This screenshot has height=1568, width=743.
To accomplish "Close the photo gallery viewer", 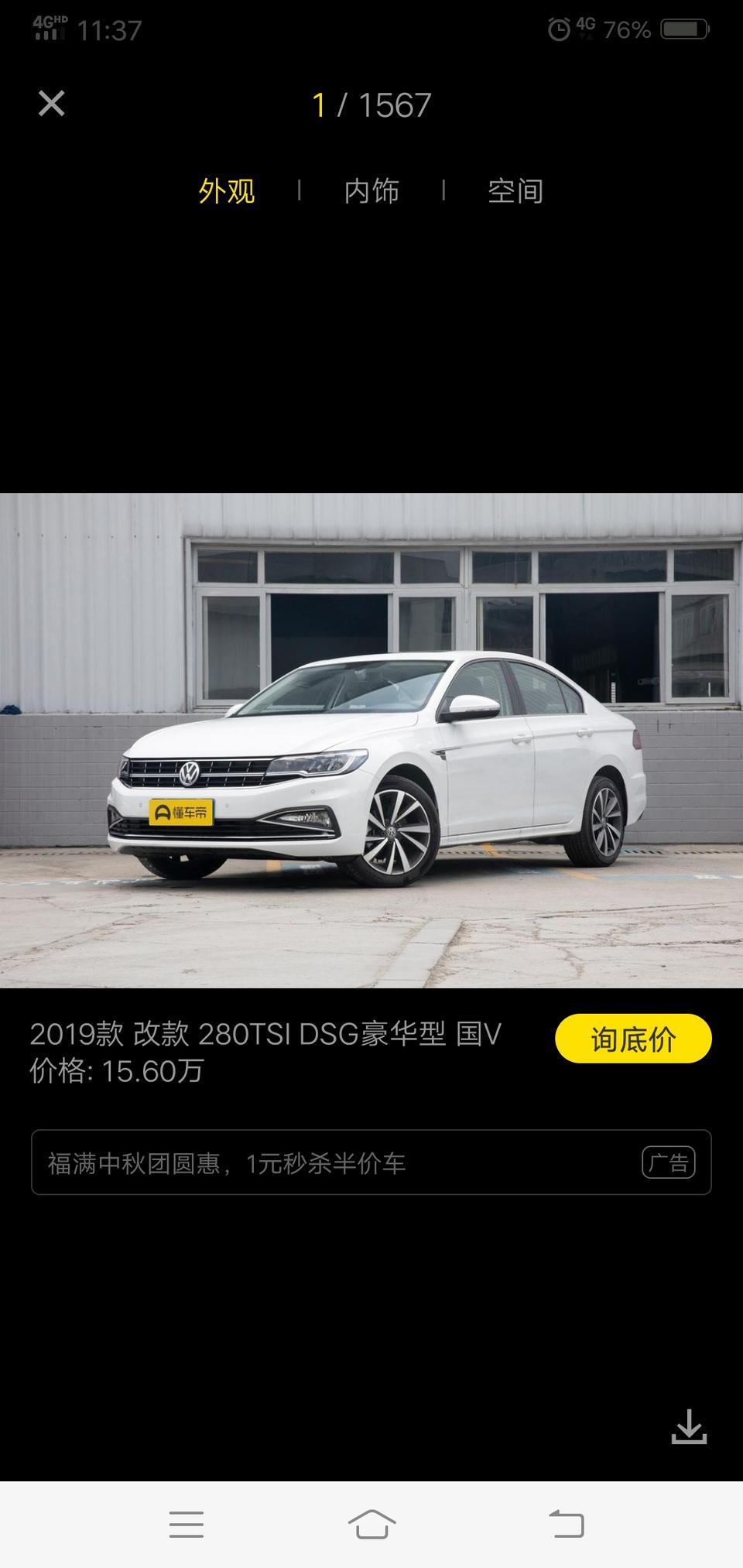I will click(52, 104).
